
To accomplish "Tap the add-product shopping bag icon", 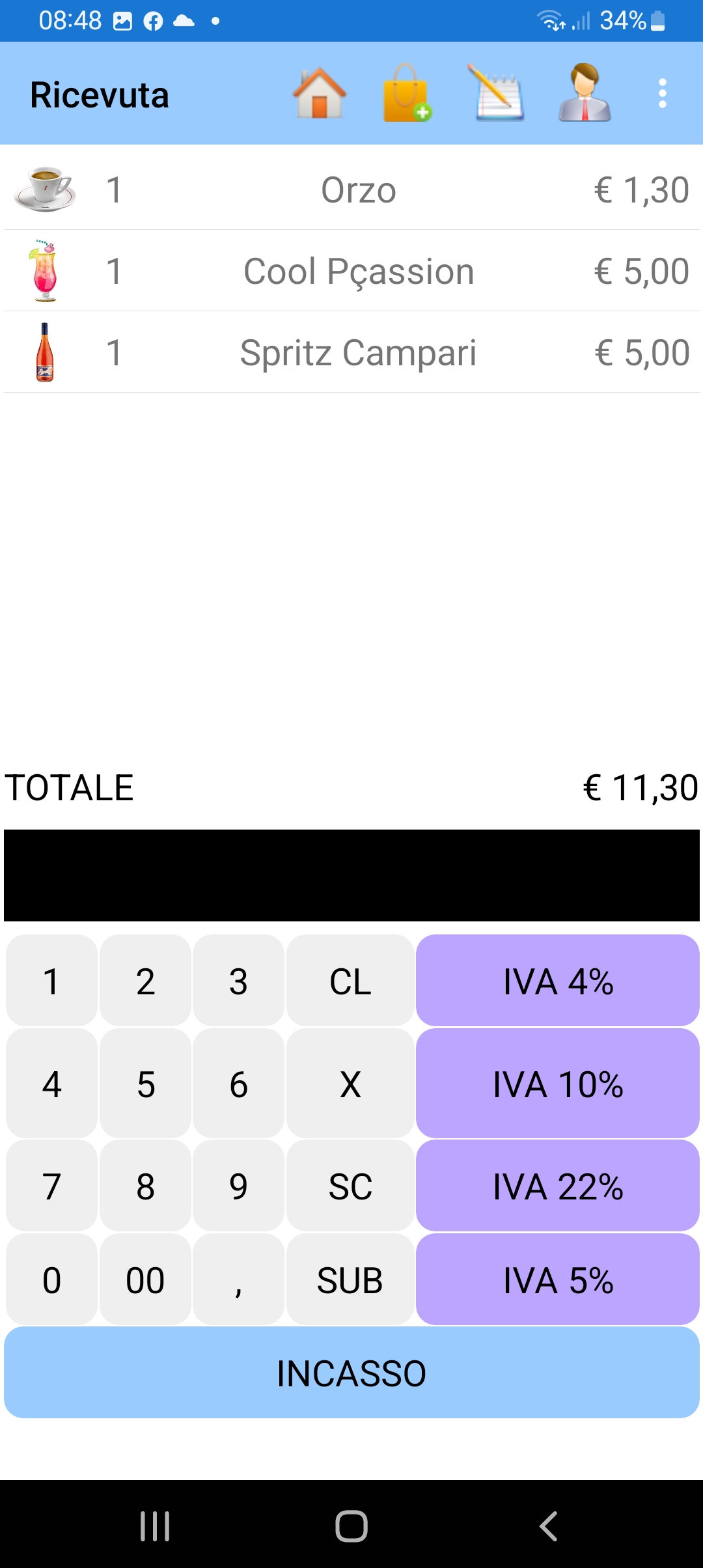I will click(x=405, y=94).
